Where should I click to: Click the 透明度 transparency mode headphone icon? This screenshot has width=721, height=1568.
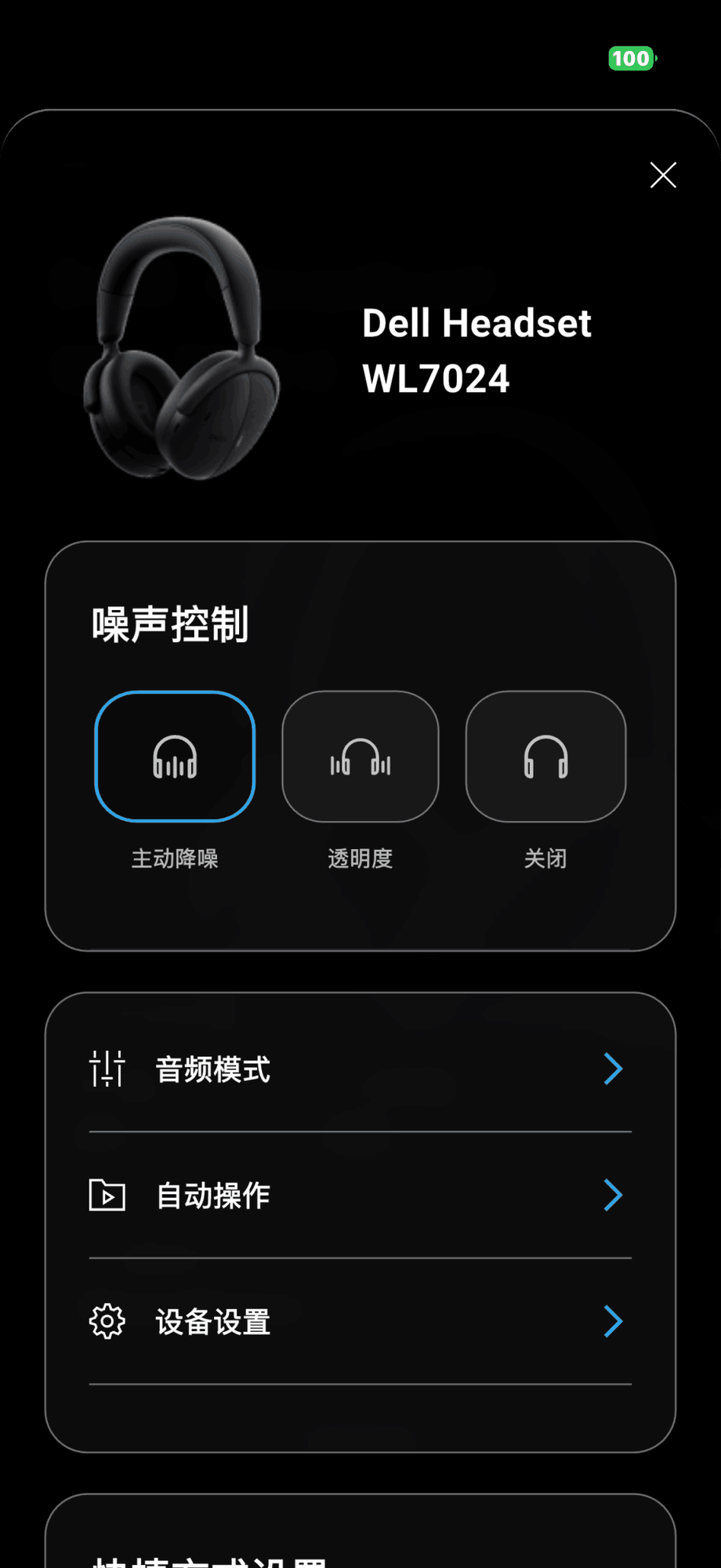(x=360, y=757)
